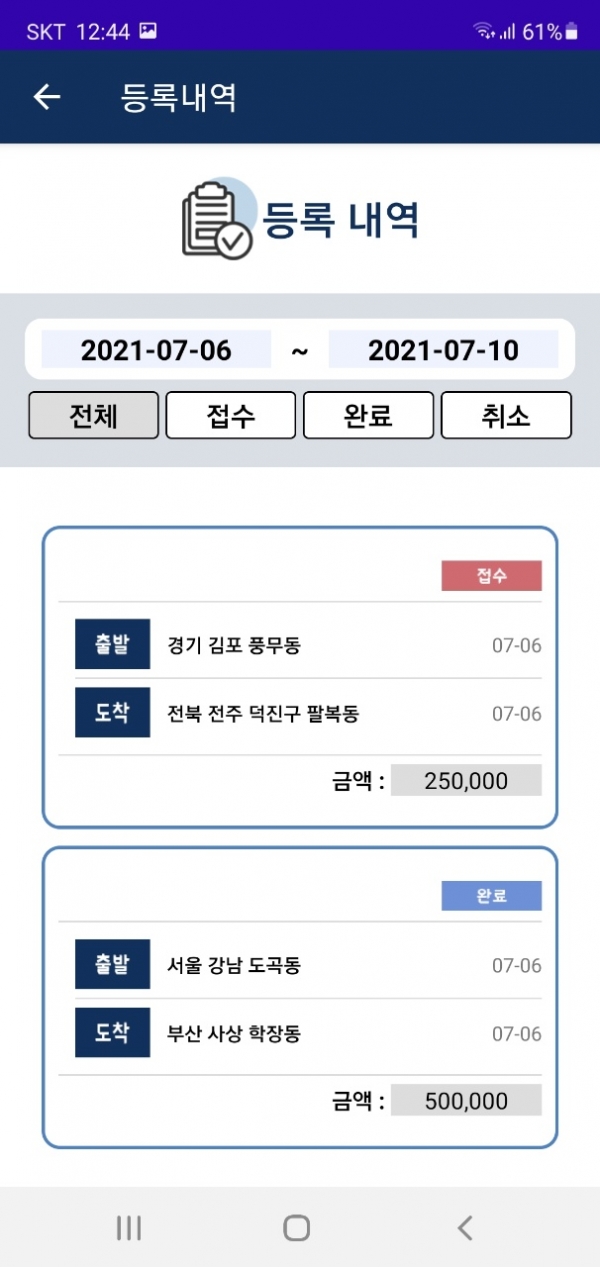Select the 전체 filter
This screenshot has width=600, height=1267.
pyautogui.click(x=93, y=415)
